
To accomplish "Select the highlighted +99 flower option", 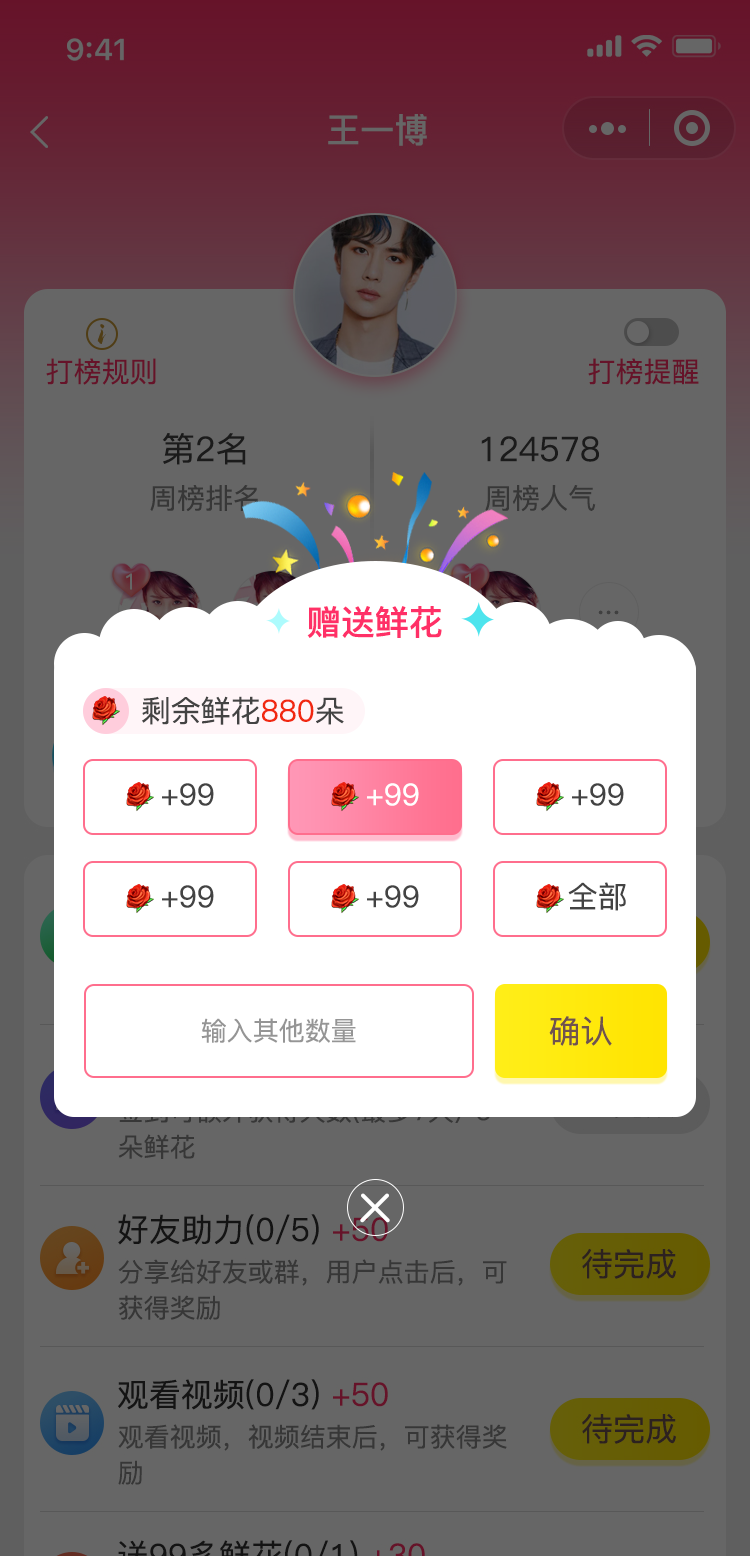I will coord(375,797).
